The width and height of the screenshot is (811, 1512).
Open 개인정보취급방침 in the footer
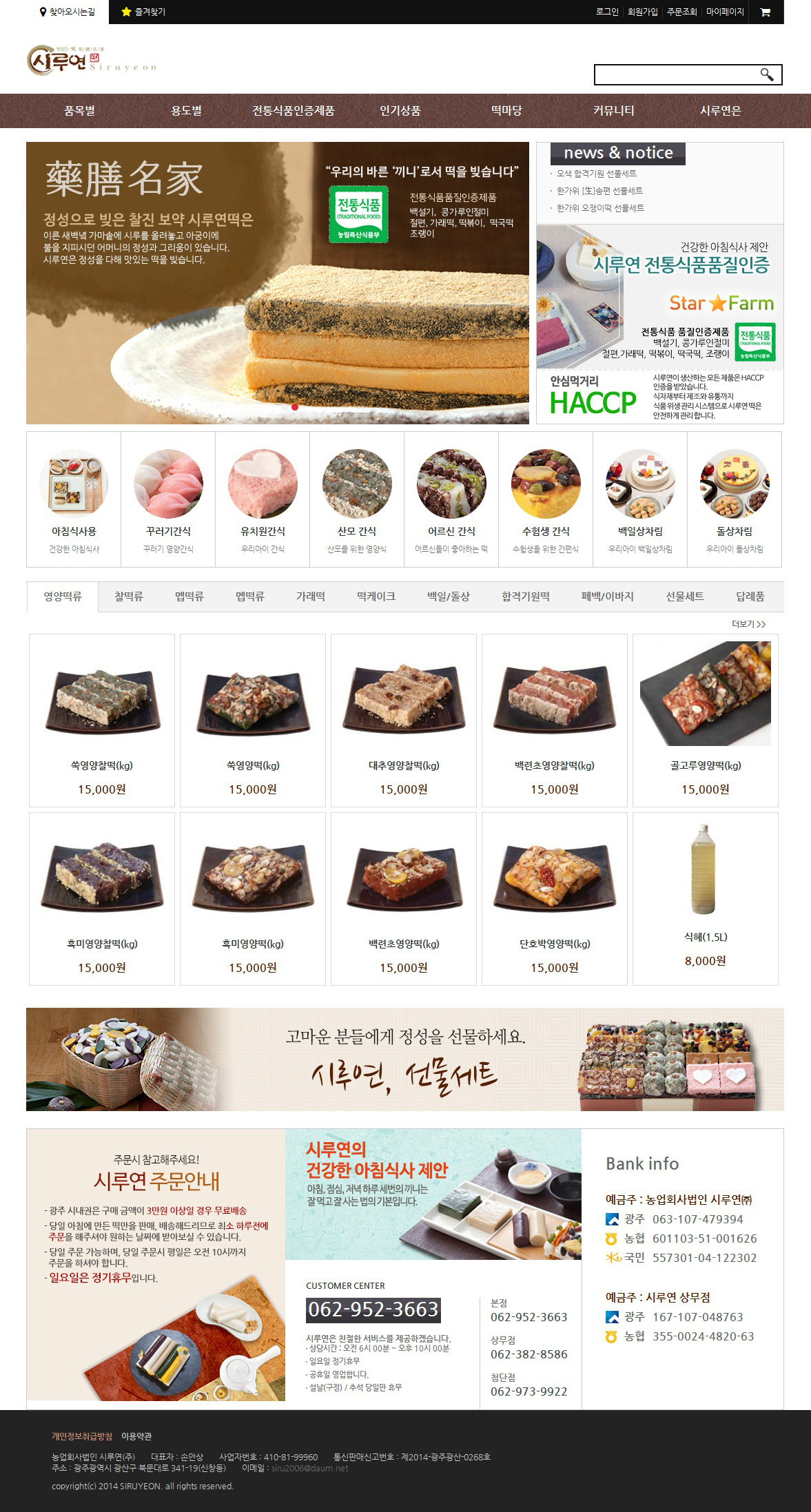click(x=81, y=1436)
